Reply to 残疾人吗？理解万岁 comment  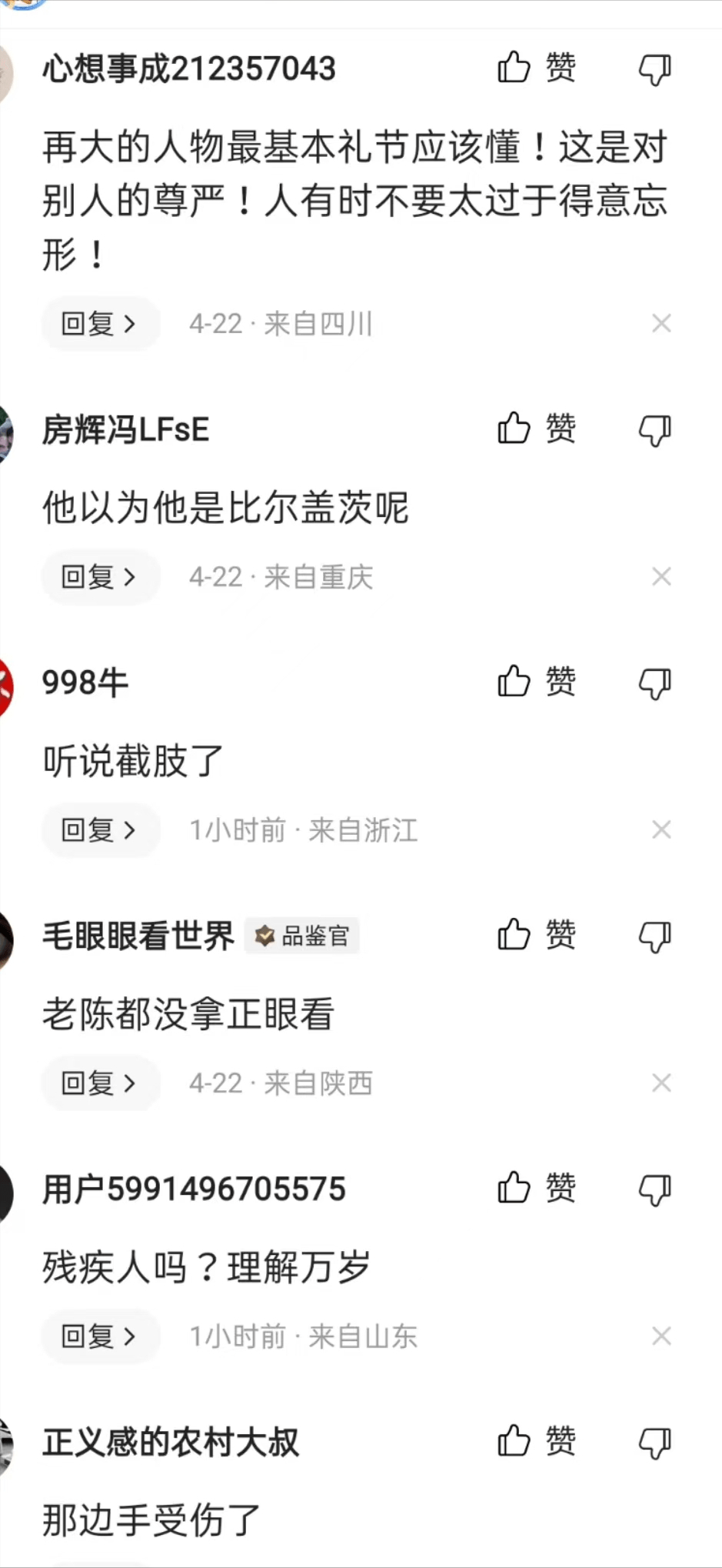pos(100,1336)
